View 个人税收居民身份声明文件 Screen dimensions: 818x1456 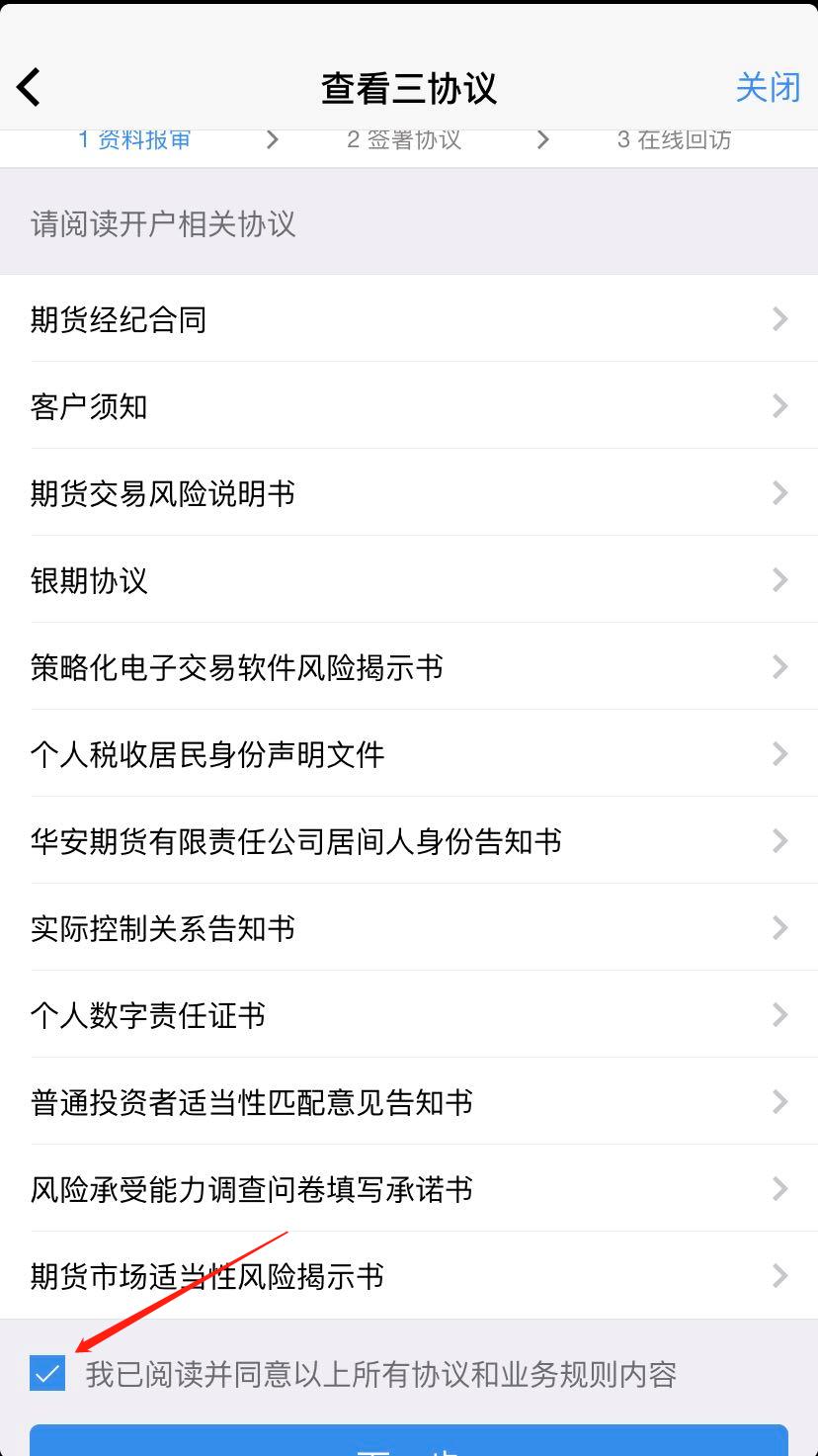click(409, 754)
